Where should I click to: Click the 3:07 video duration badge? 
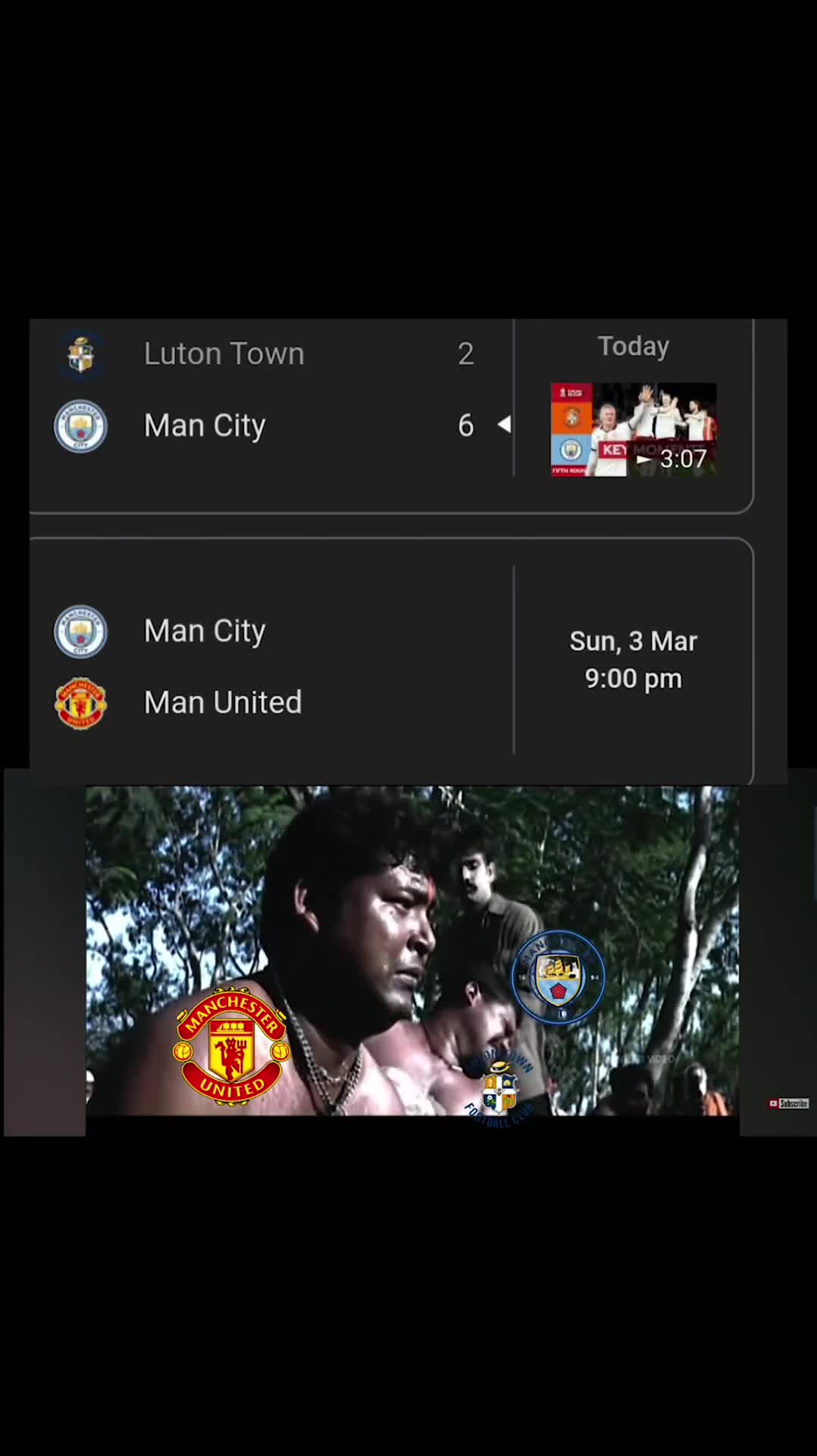[x=681, y=458]
